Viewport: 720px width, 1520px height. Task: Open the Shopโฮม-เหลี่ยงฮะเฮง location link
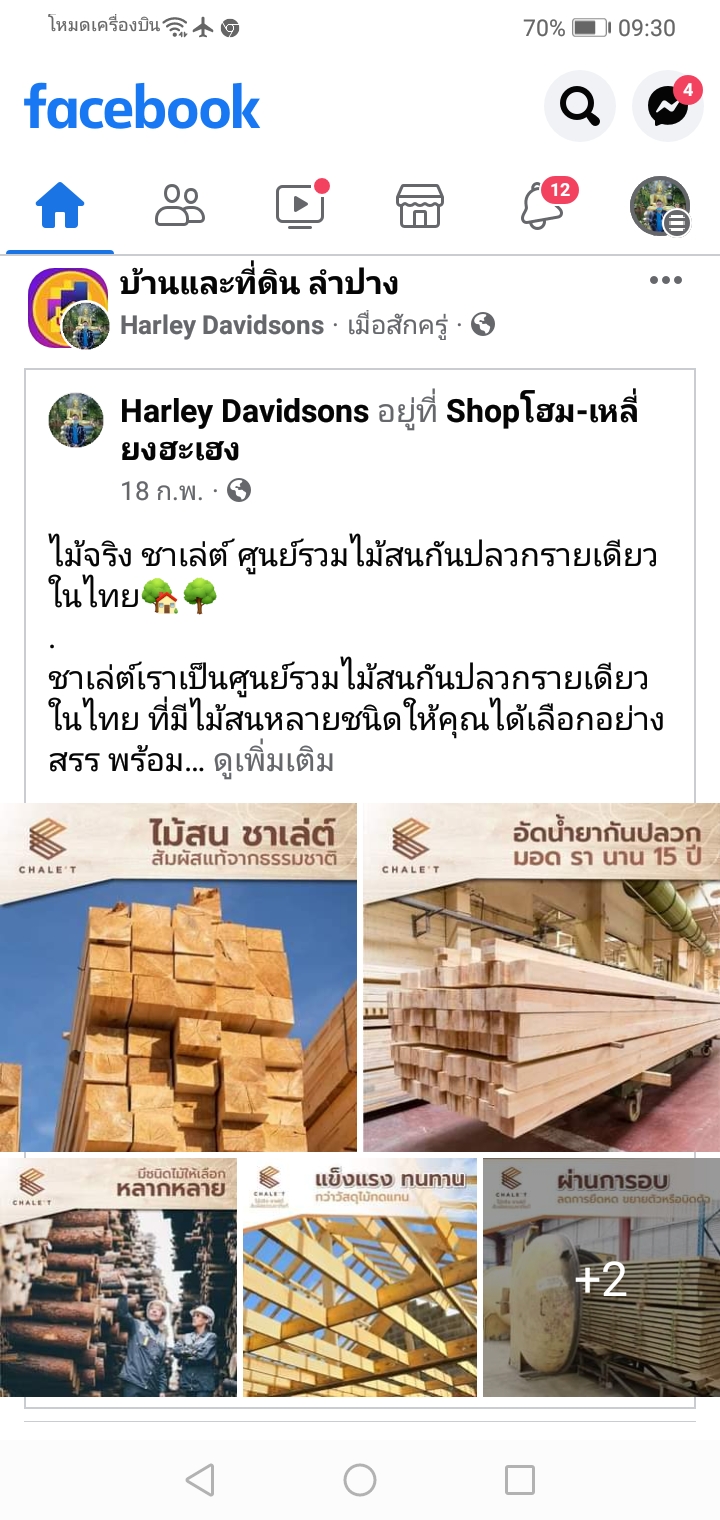click(x=540, y=411)
